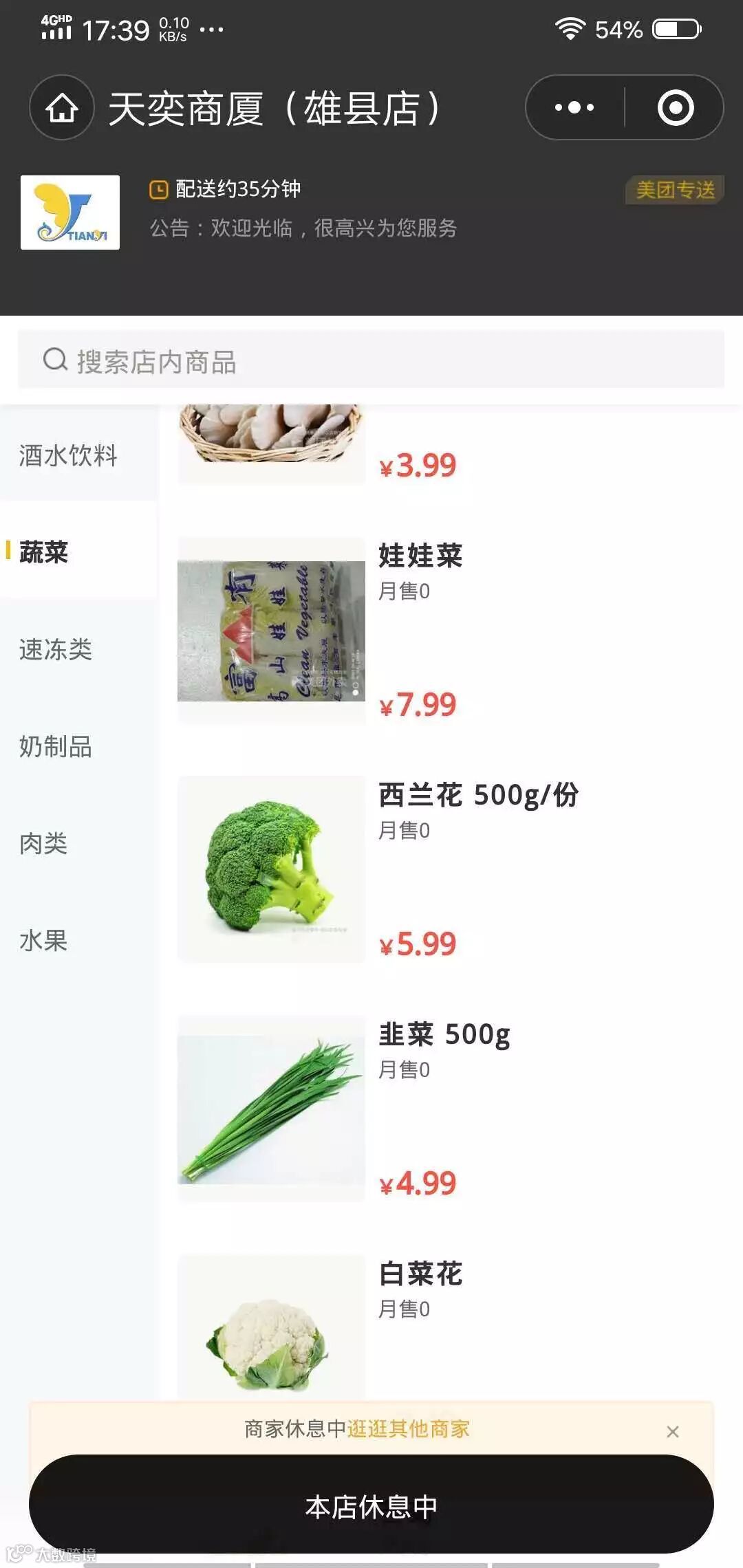Open the 娃娃菜 product
The image size is (743, 1568).
click(420, 556)
